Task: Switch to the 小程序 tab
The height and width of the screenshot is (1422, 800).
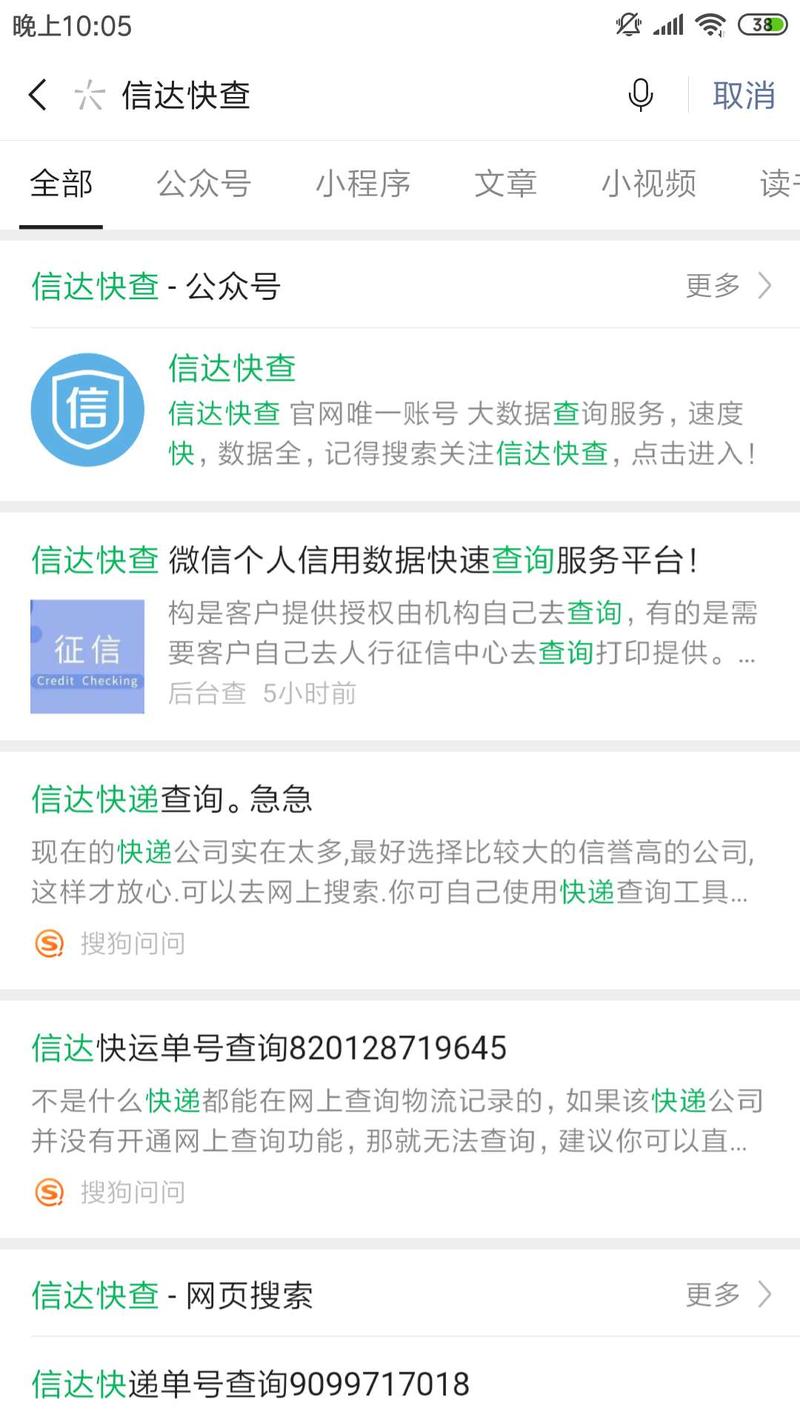Action: click(x=364, y=185)
